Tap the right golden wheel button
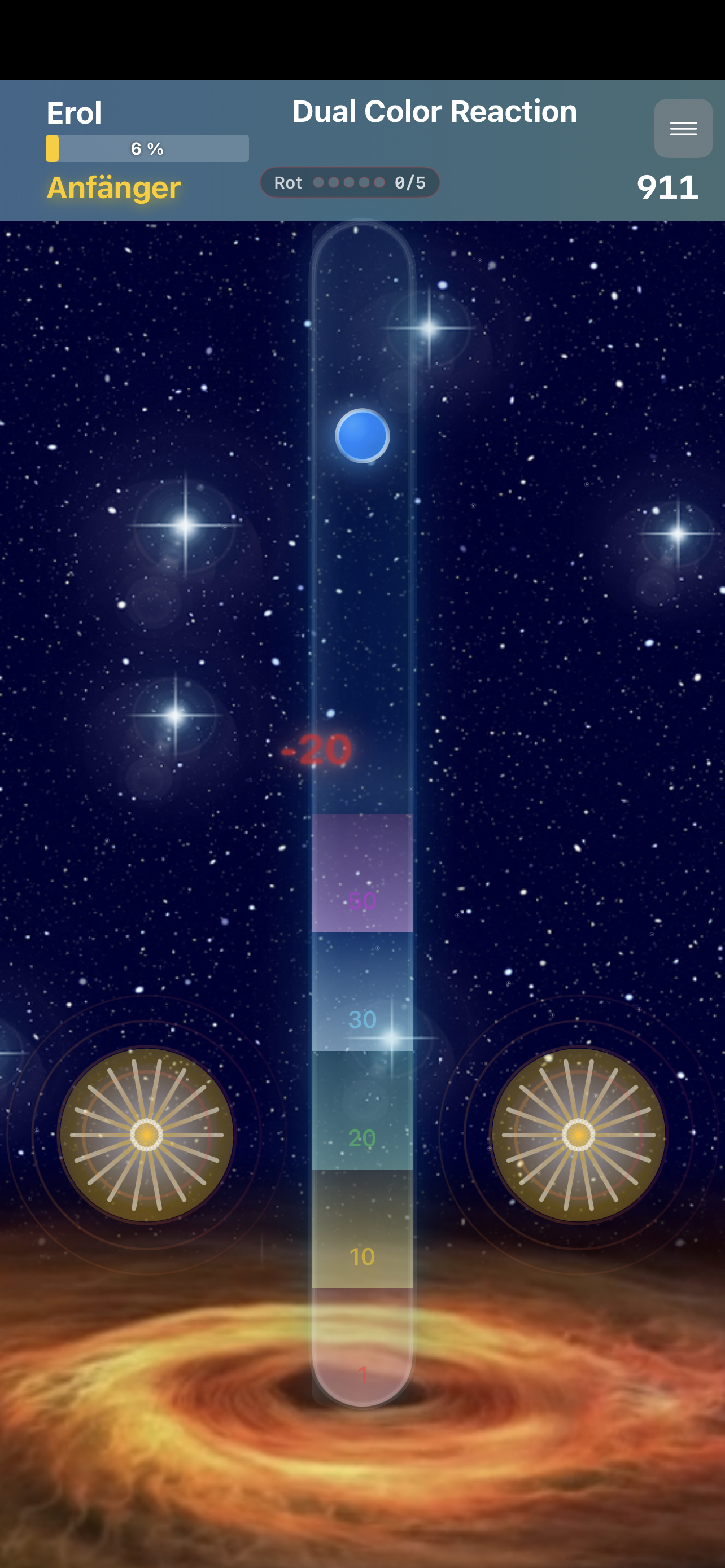The width and height of the screenshot is (725, 1568). 578,1135
